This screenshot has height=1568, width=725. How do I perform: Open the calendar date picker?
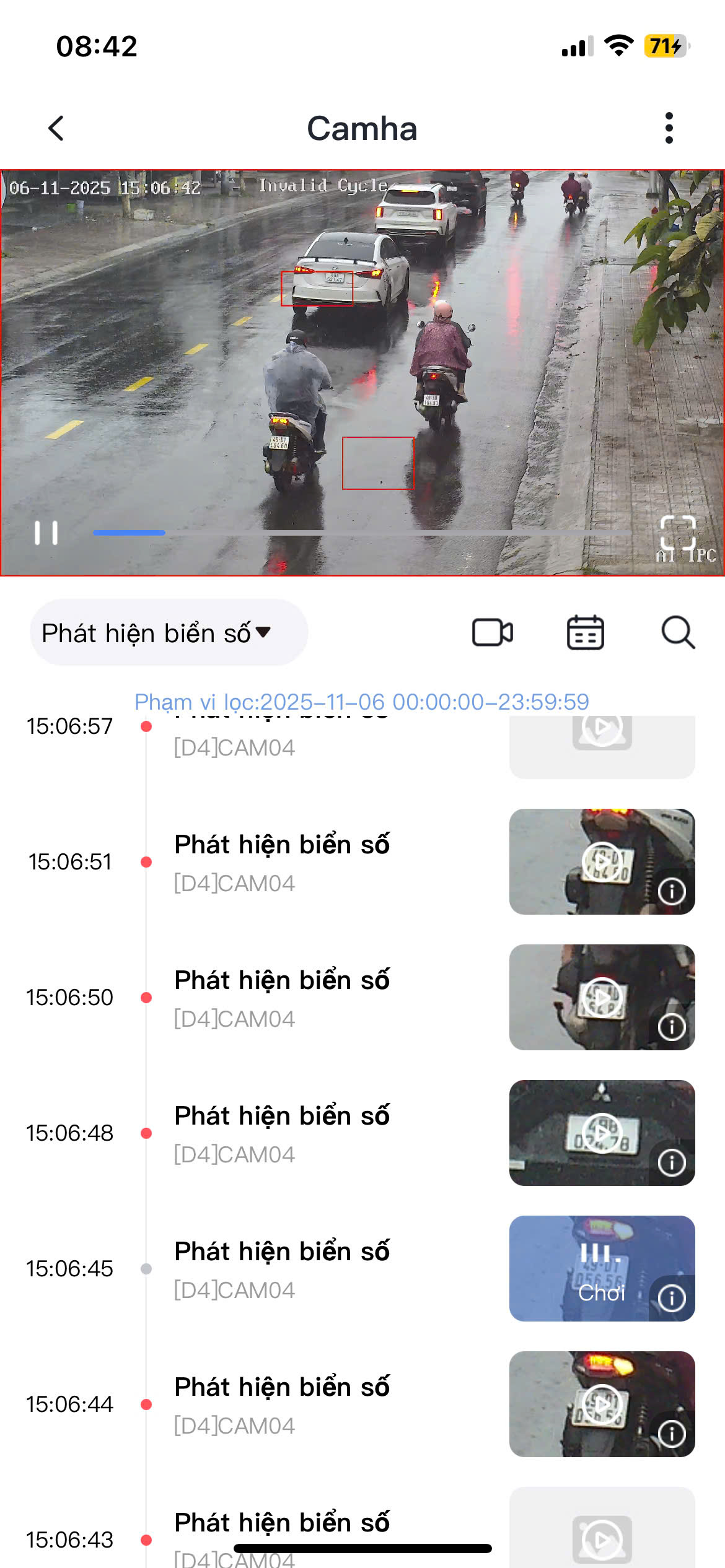point(585,633)
